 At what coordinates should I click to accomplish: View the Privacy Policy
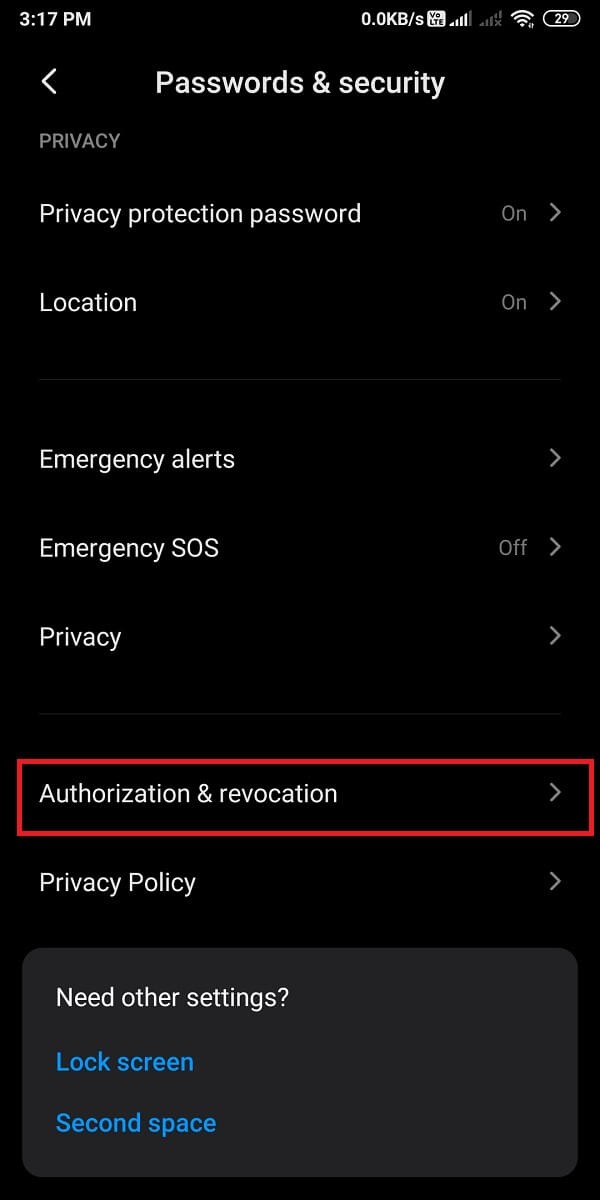coord(299,882)
